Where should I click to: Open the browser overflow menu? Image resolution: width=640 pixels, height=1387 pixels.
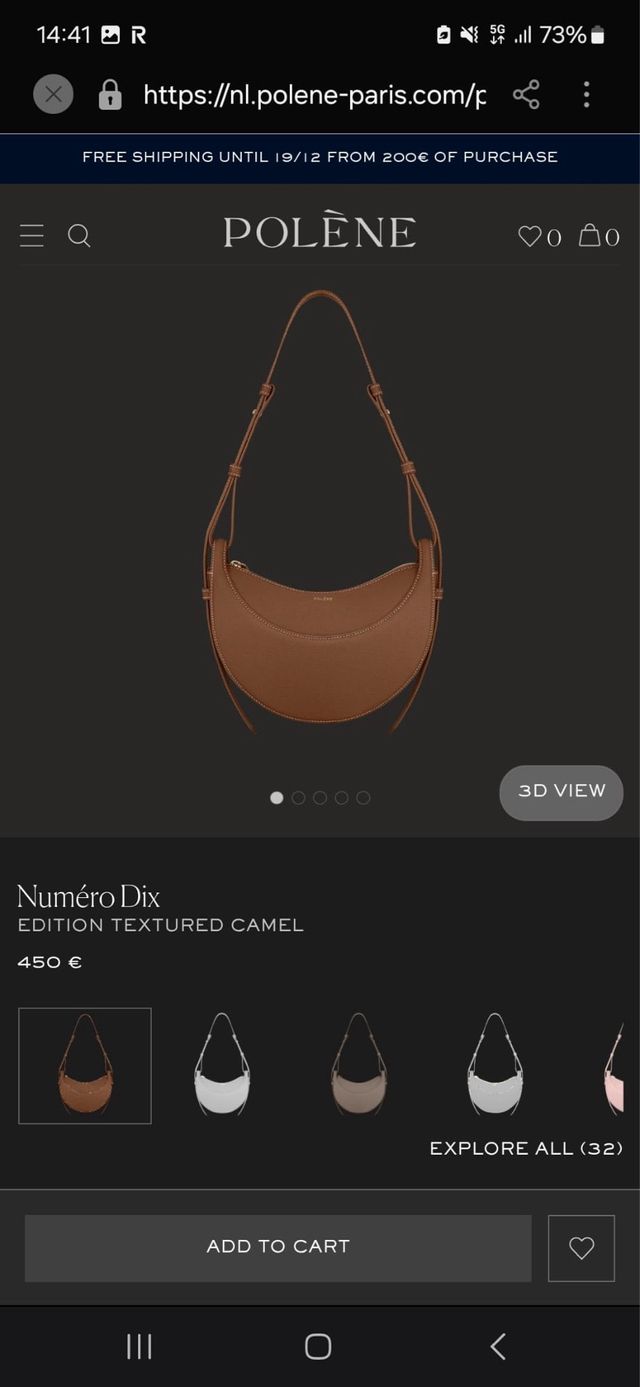coord(586,95)
